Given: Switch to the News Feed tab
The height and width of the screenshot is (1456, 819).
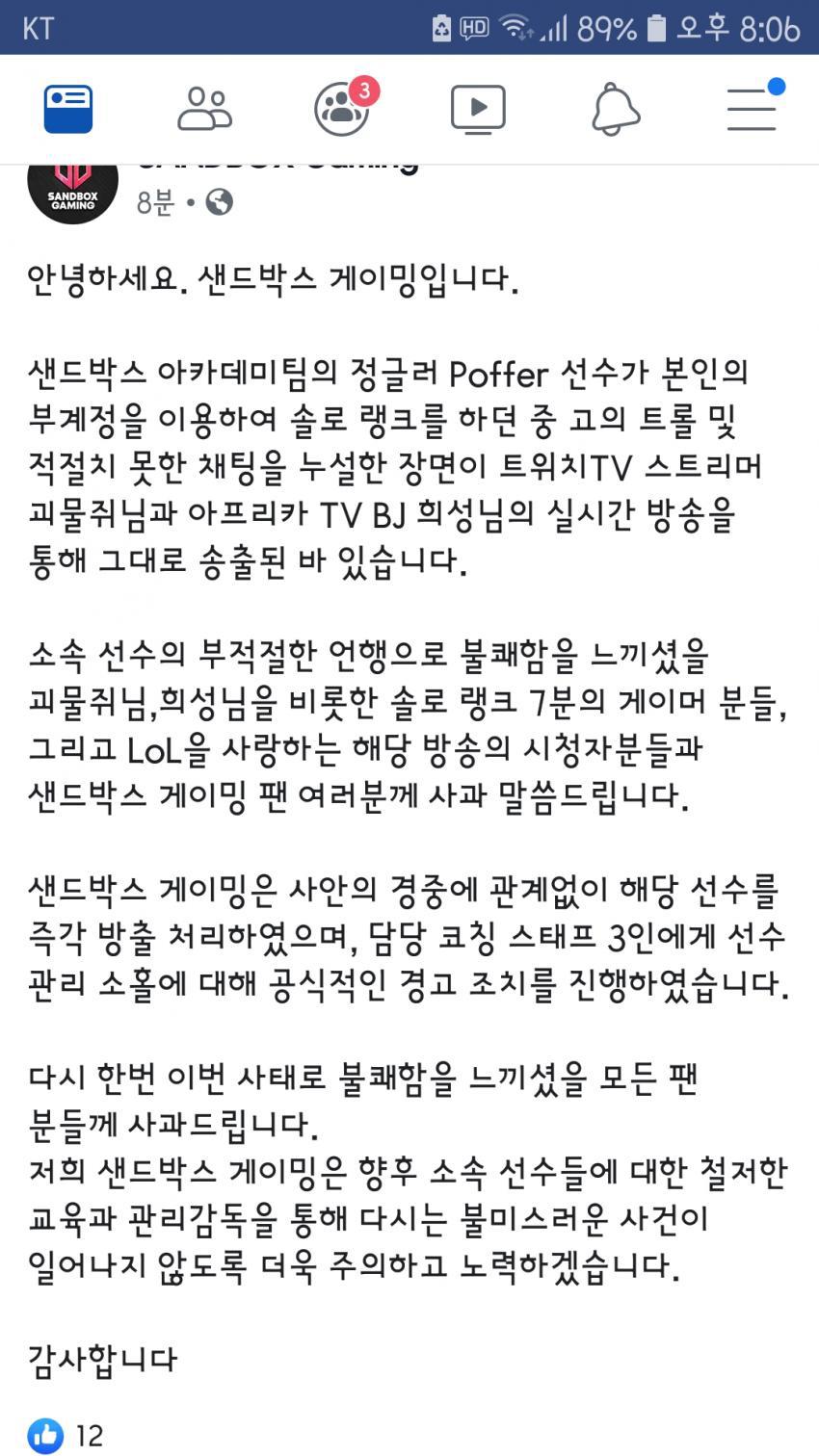Looking at the screenshot, I should (68, 109).
